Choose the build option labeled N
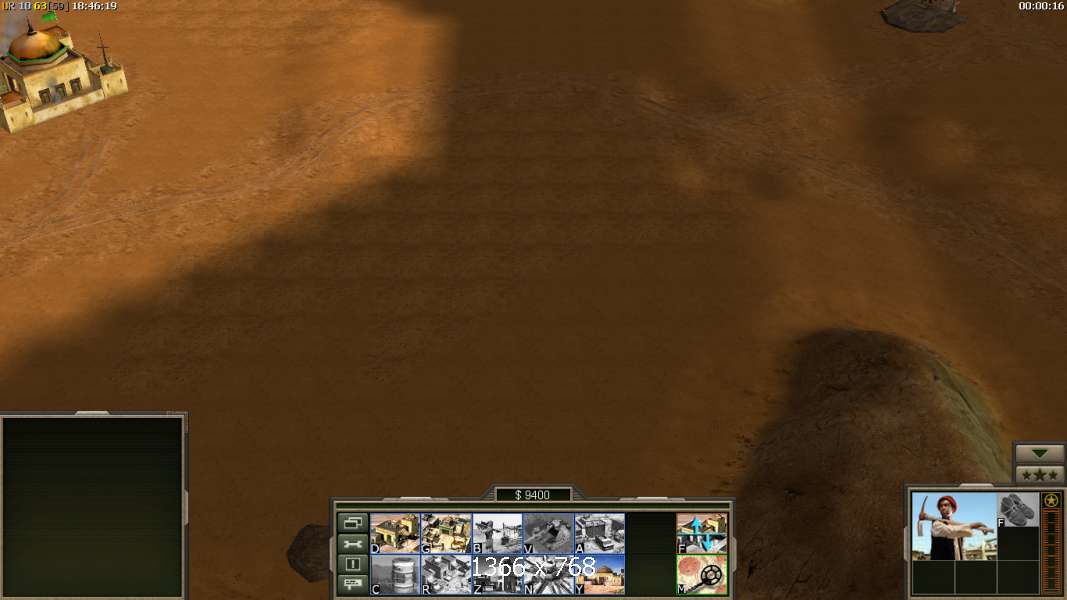This screenshot has width=1067, height=600. point(548,575)
